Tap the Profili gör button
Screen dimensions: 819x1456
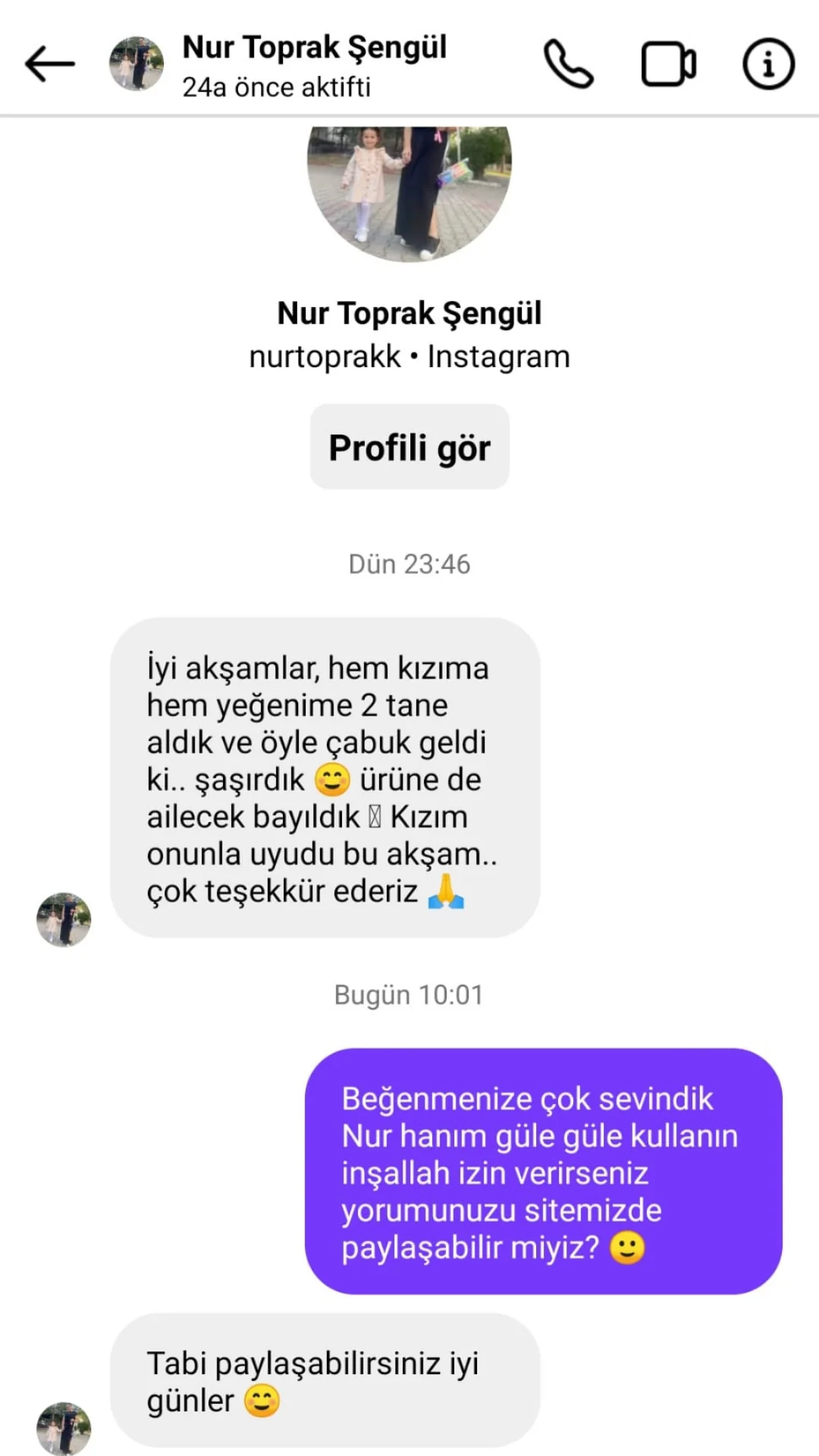point(409,447)
